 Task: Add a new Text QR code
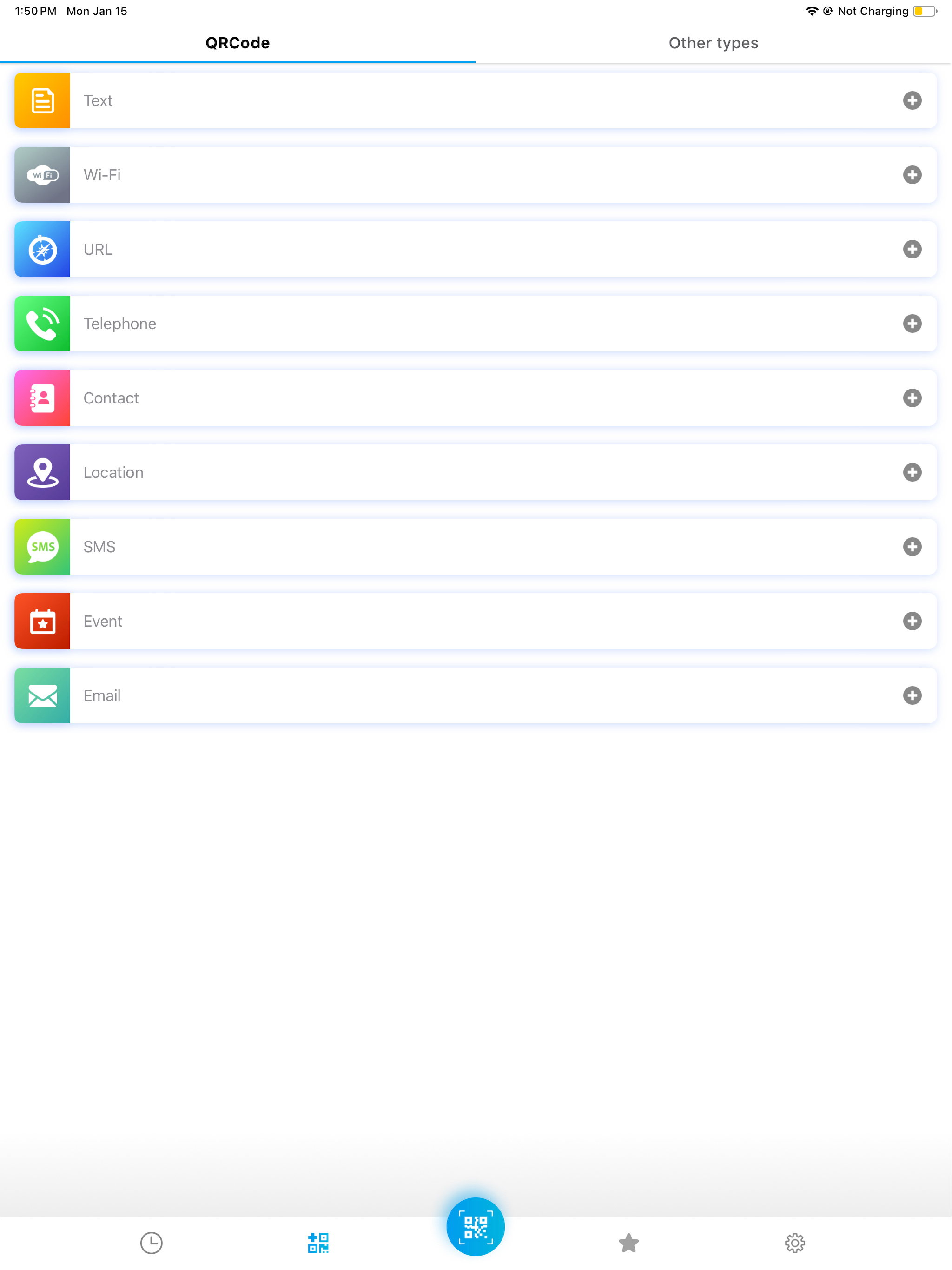coord(913,100)
